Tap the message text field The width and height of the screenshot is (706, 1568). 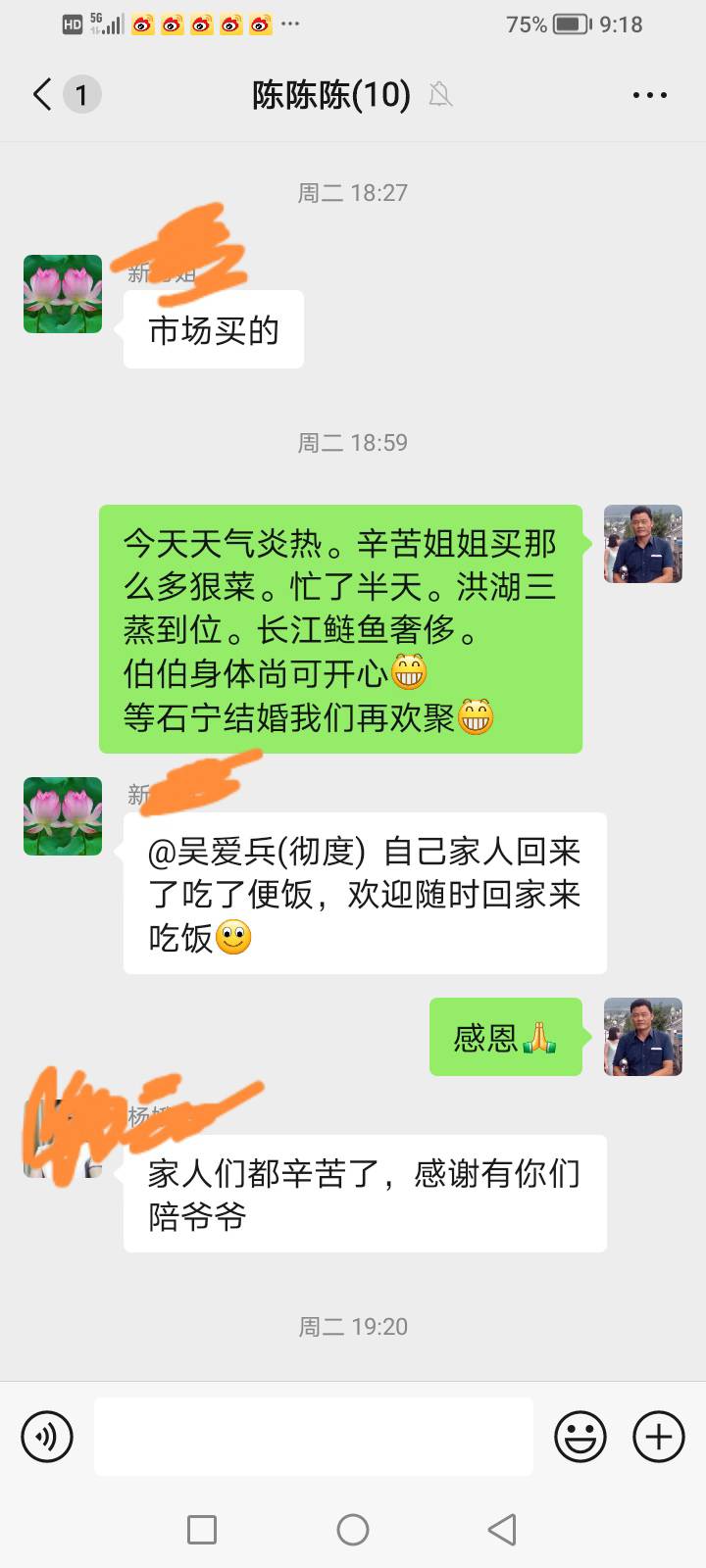click(314, 1437)
